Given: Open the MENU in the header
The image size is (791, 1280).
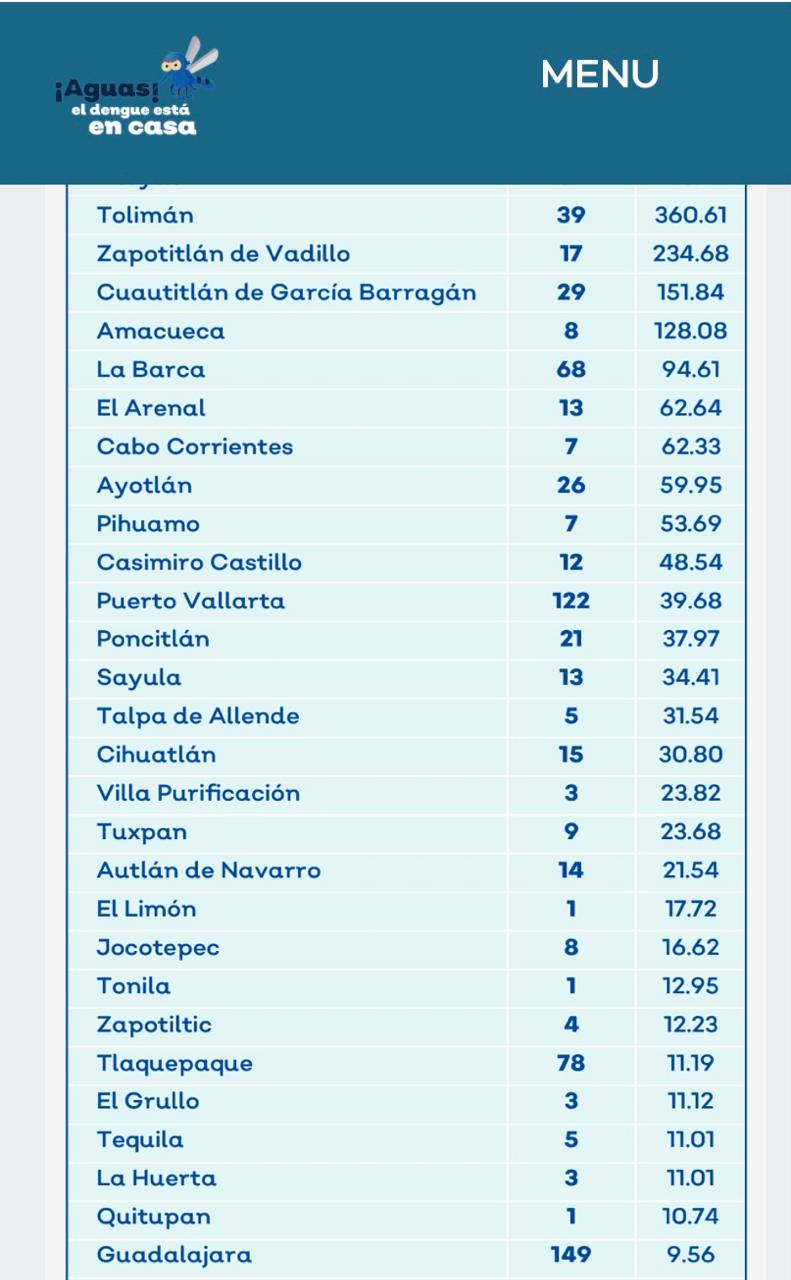Looking at the screenshot, I should [x=599, y=74].
